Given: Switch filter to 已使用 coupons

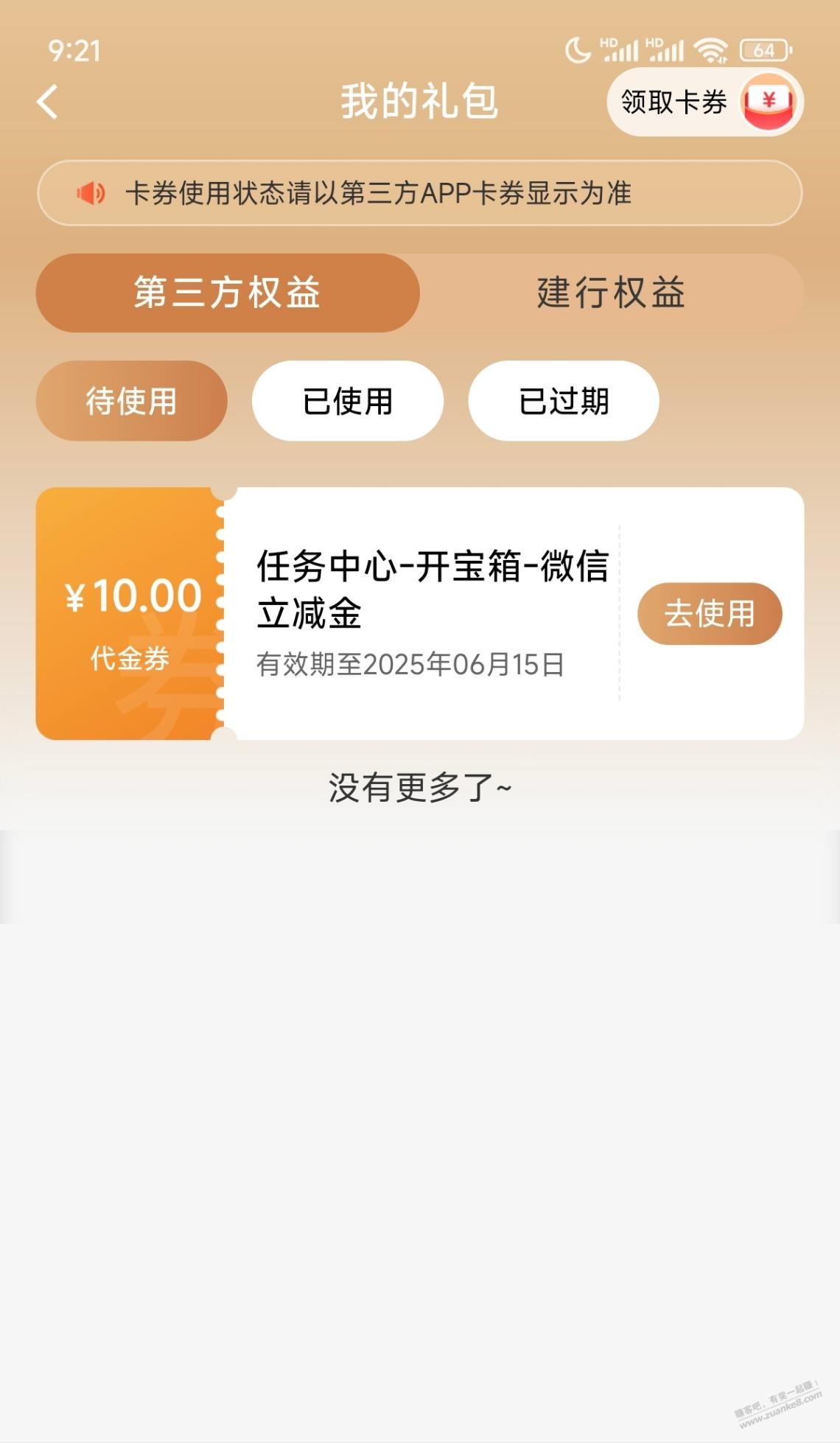Looking at the screenshot, I should (x=346, y=400).
